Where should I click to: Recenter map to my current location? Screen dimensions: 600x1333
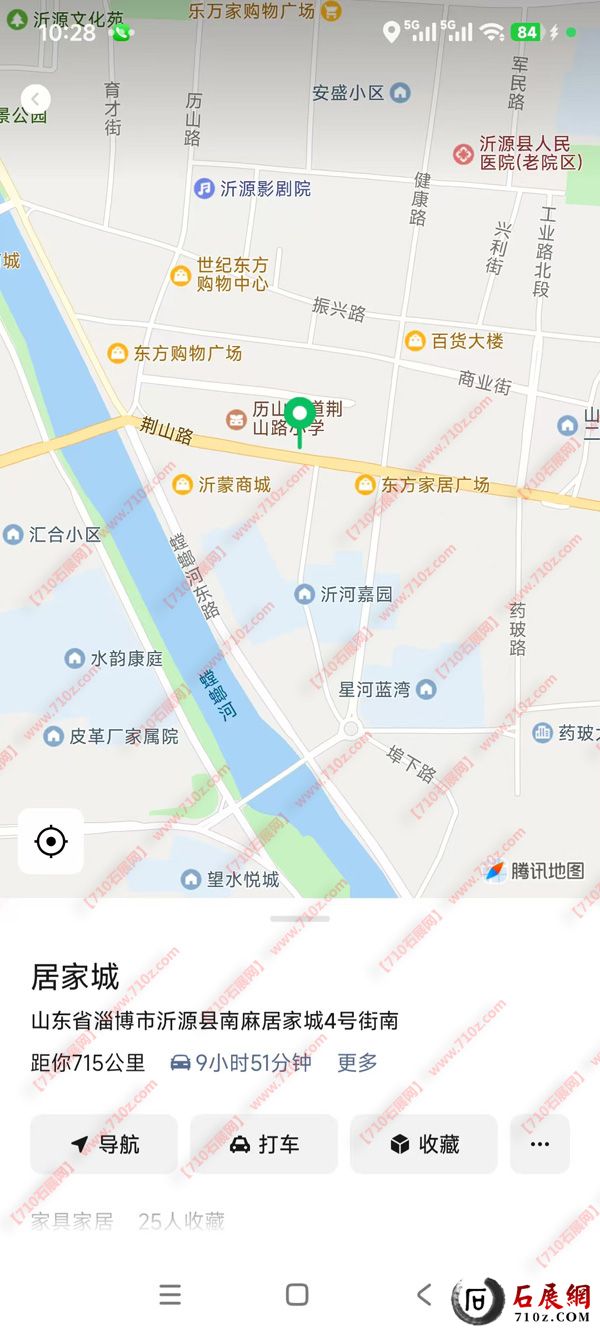tap(51, 841)
